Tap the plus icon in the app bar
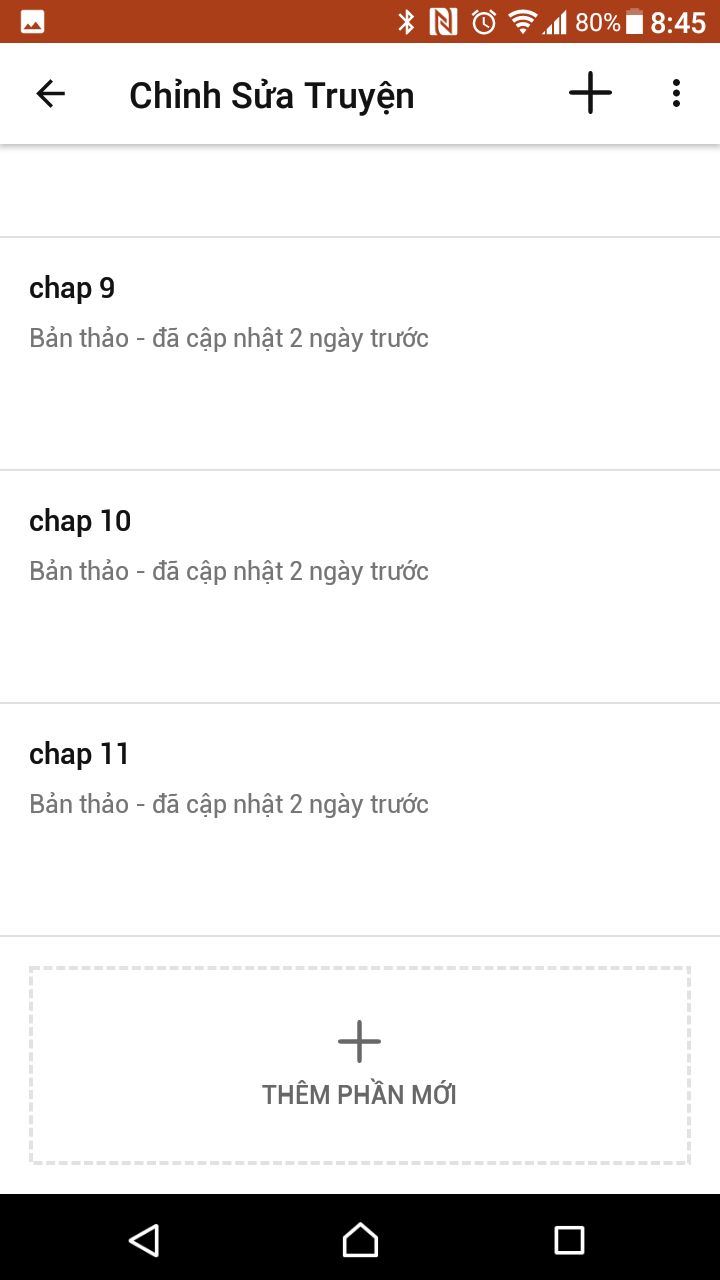Image resolution: width=720 pixels, height=1280 pixels. click(590, 94)
